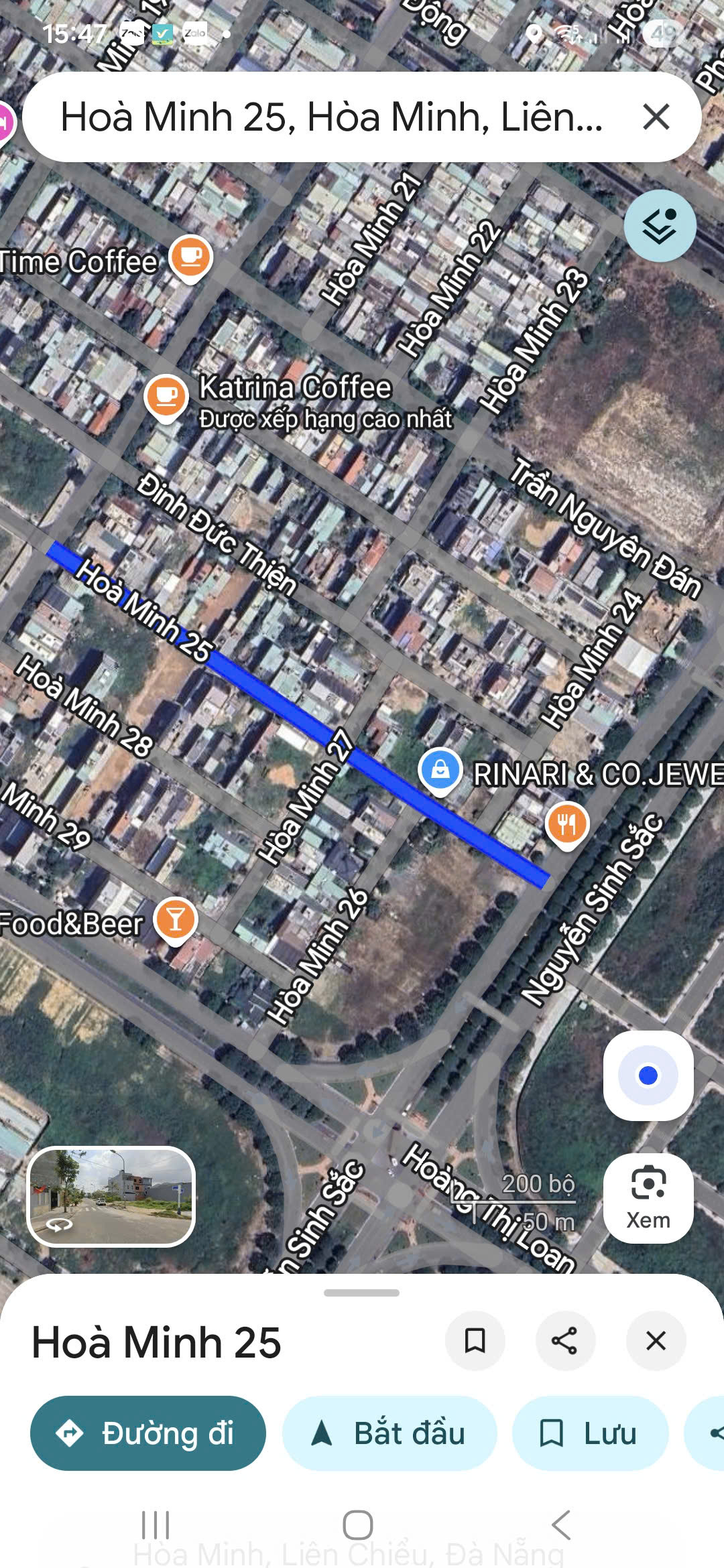Viewport: 724px width, 1568px height.
Task: Open recent apps from navigation bar
Action: [156, 1525]
